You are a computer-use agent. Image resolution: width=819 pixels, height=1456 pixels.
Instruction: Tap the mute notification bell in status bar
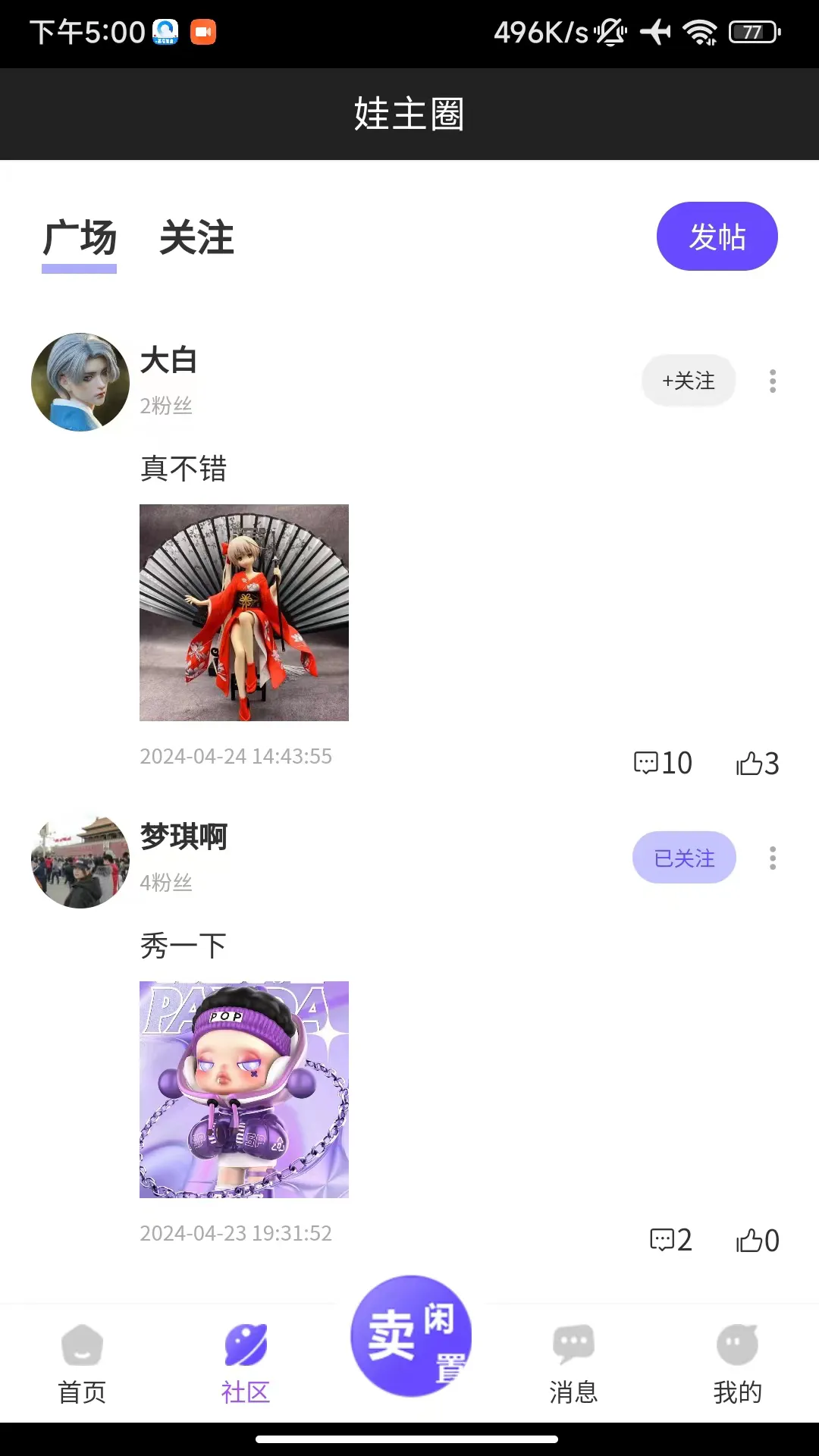point(611,32)
